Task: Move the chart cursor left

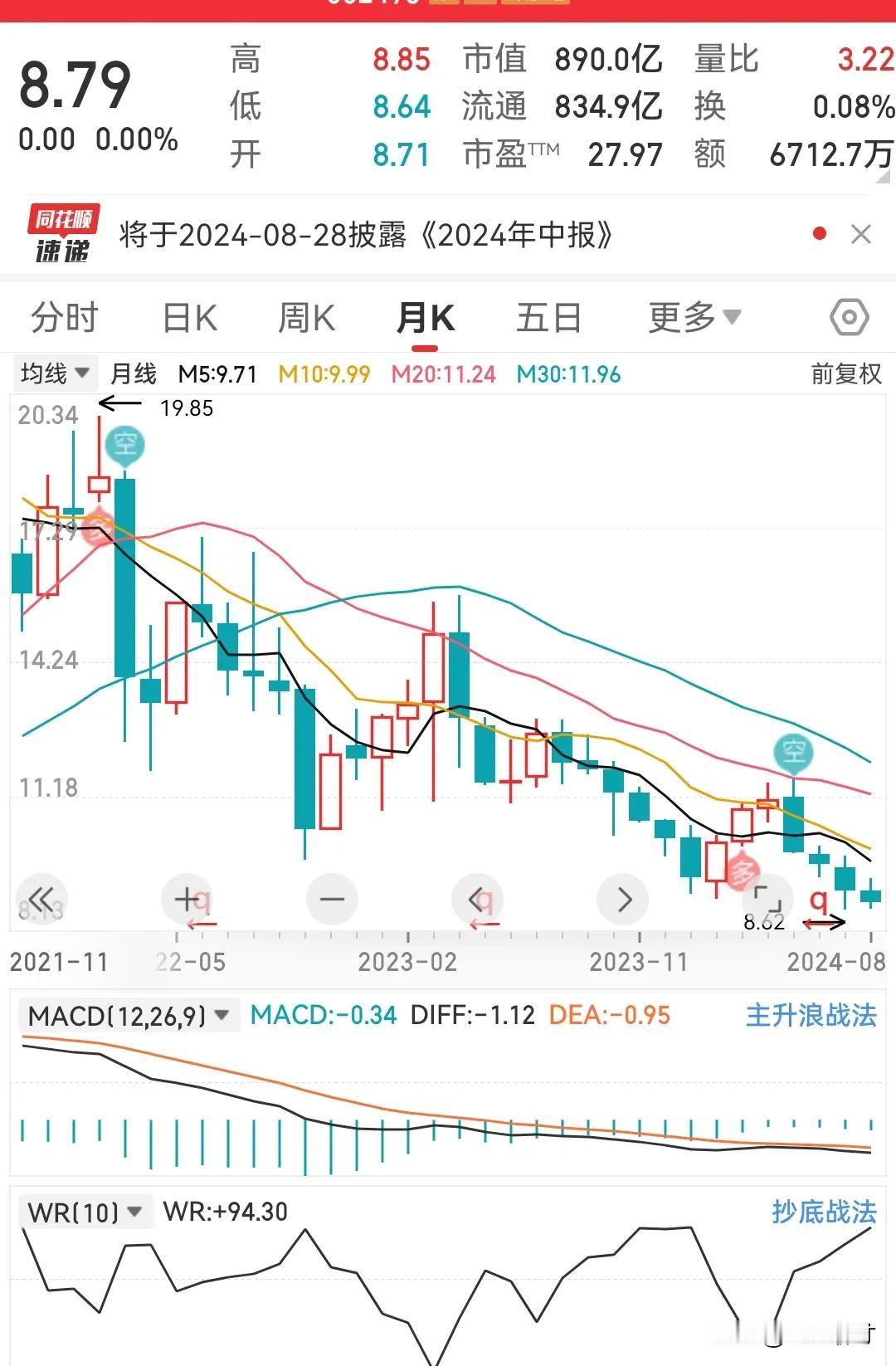Action: point(477,899)
